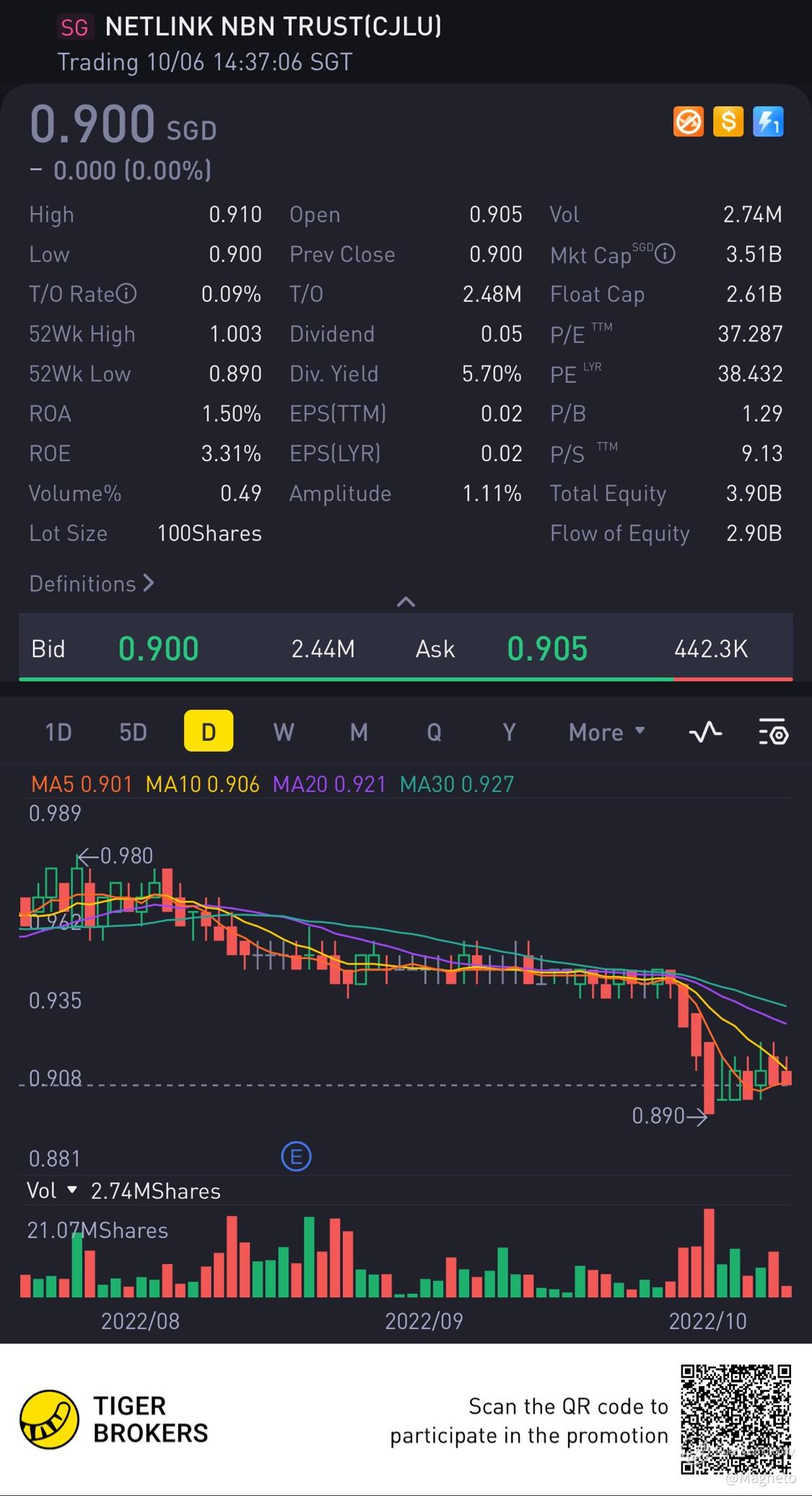Select the daily D chart tab

209,731
